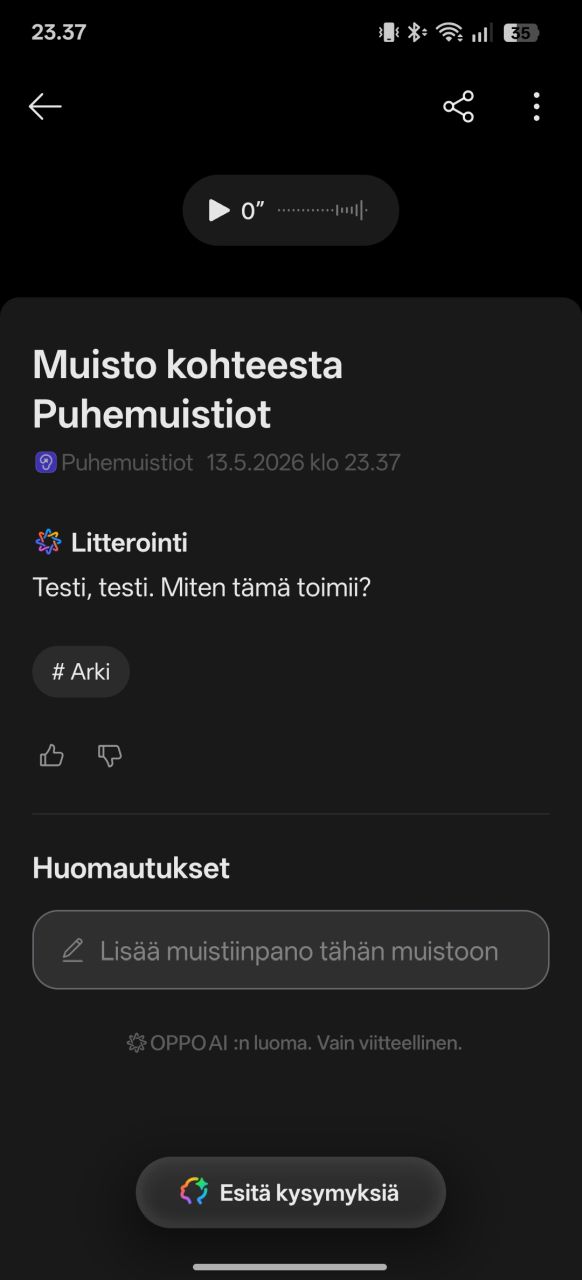This screenshot has width=582, height=1280.
Task: Open the three-dot overflow menu
Action: pyautogui.click(x=537, y=107)
